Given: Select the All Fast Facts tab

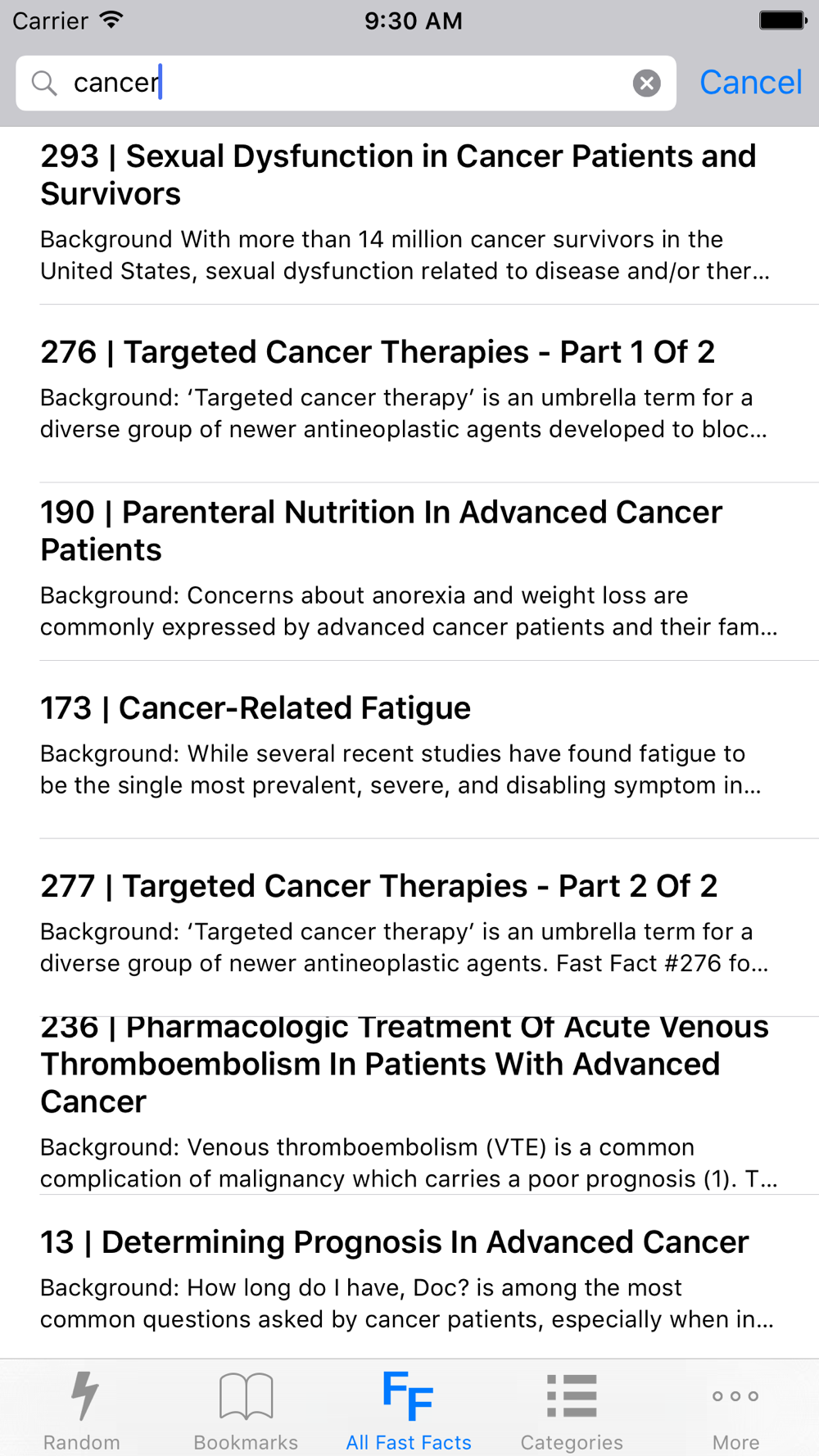Looking at the screenshot, I should 409,1409.
